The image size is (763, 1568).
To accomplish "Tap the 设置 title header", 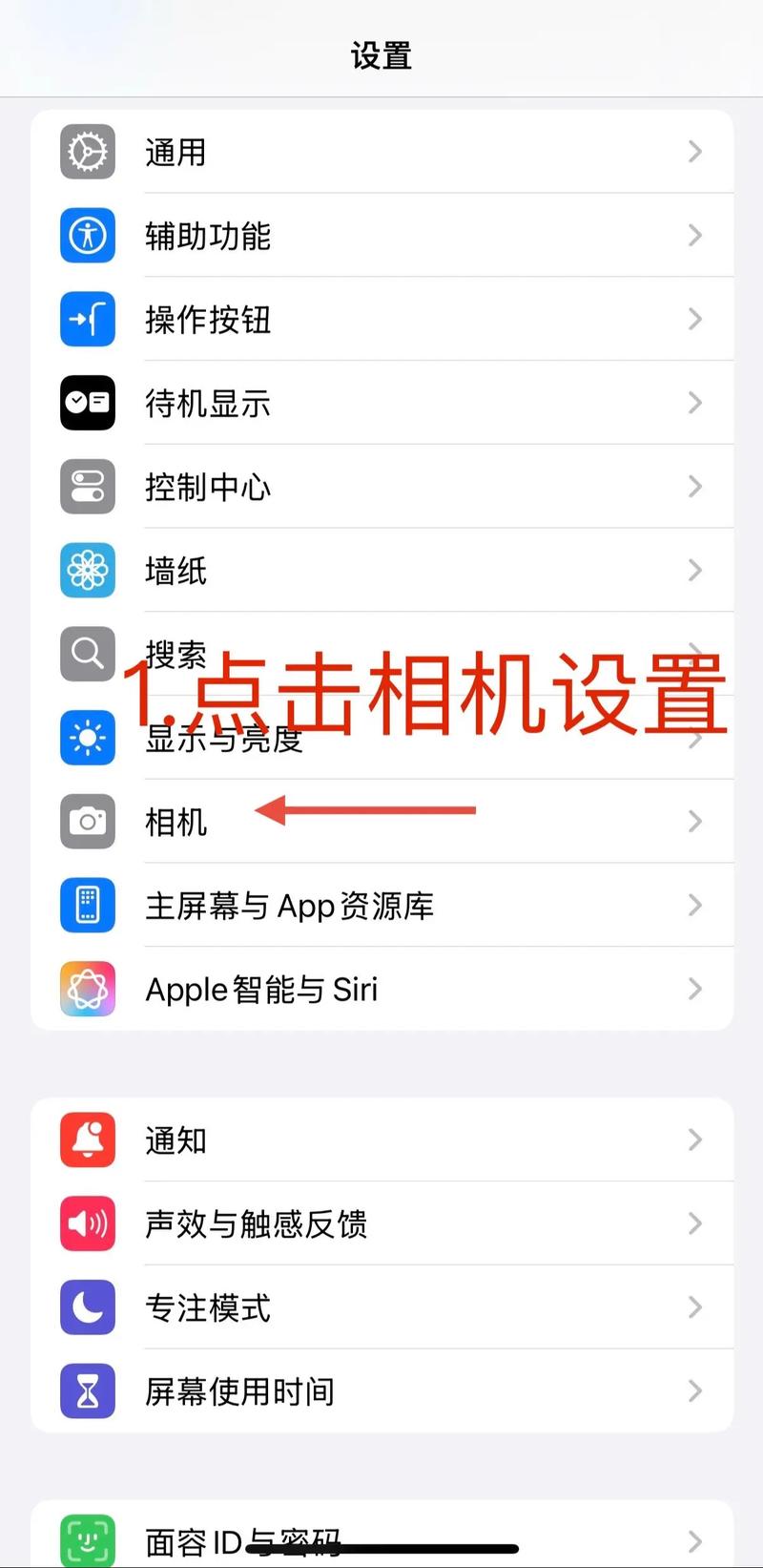I will 381,56.
